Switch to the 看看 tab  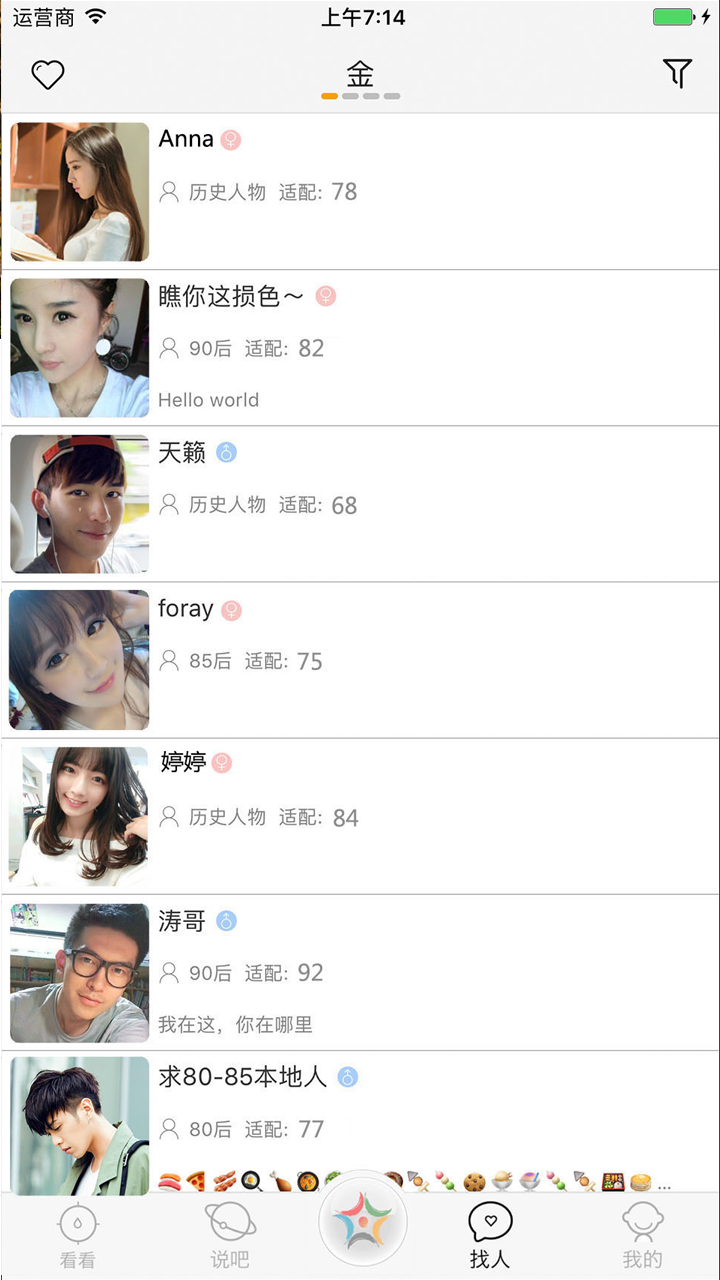pyautogui.click(x=77, y=1236)
